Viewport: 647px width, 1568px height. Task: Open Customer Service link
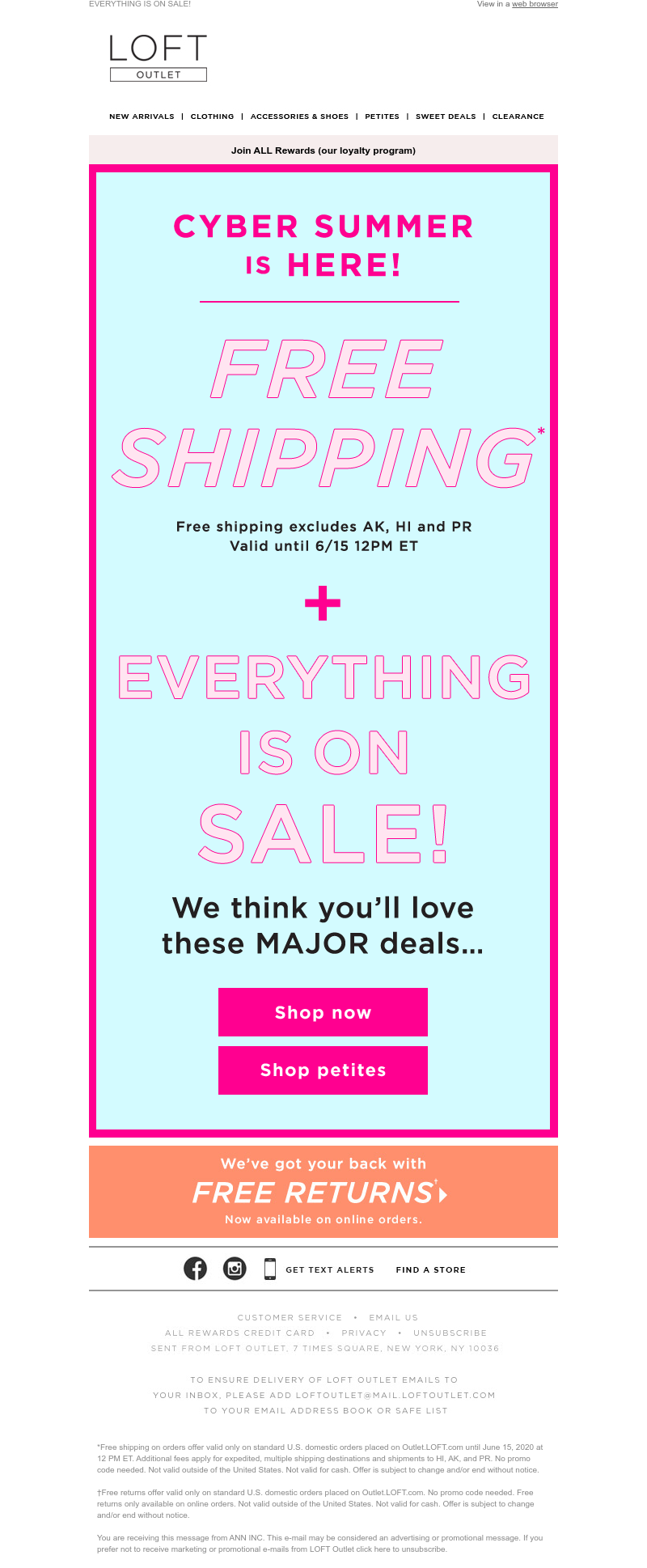(x=290, y=1317)
